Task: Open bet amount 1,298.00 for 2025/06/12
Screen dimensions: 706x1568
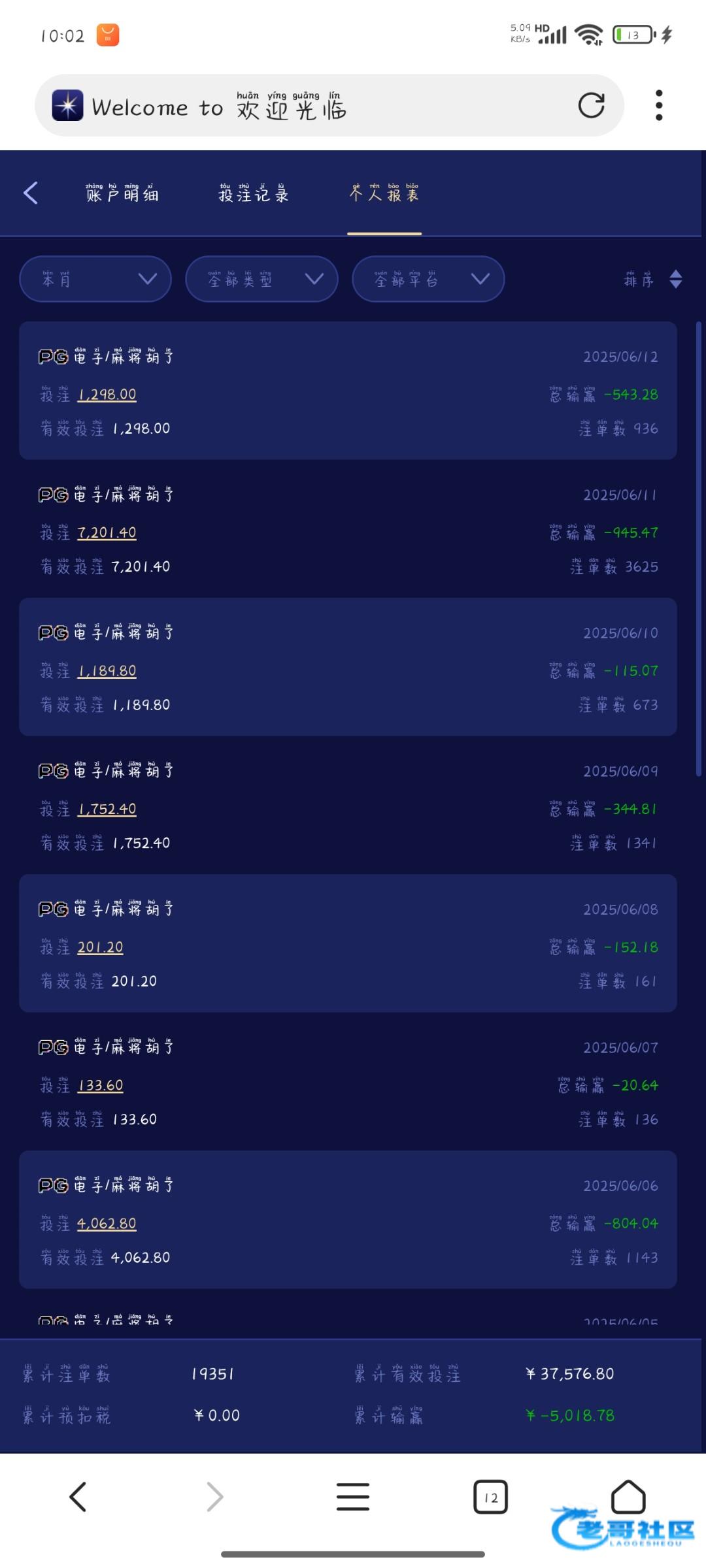Action: point(107,395)
